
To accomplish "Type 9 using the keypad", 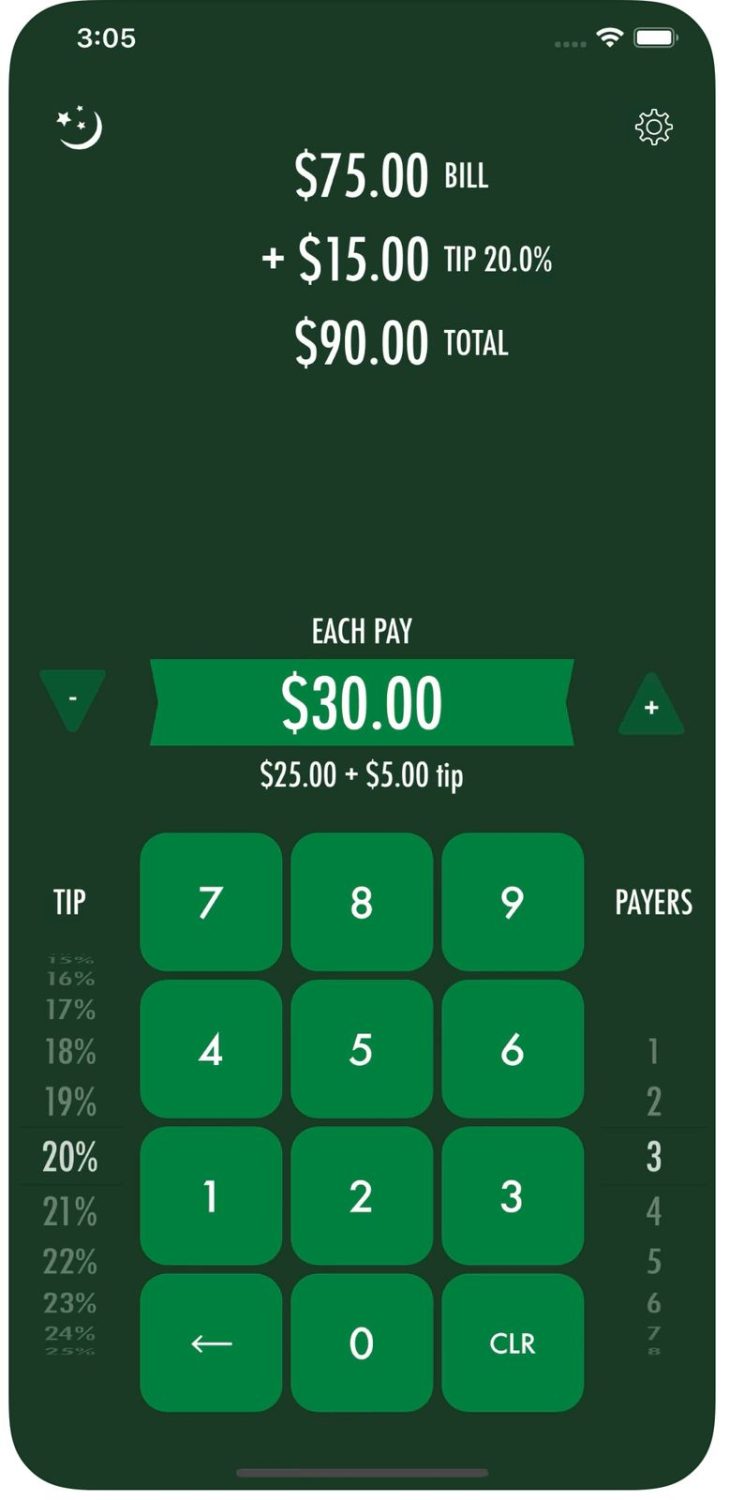I will tap(512, 902).
